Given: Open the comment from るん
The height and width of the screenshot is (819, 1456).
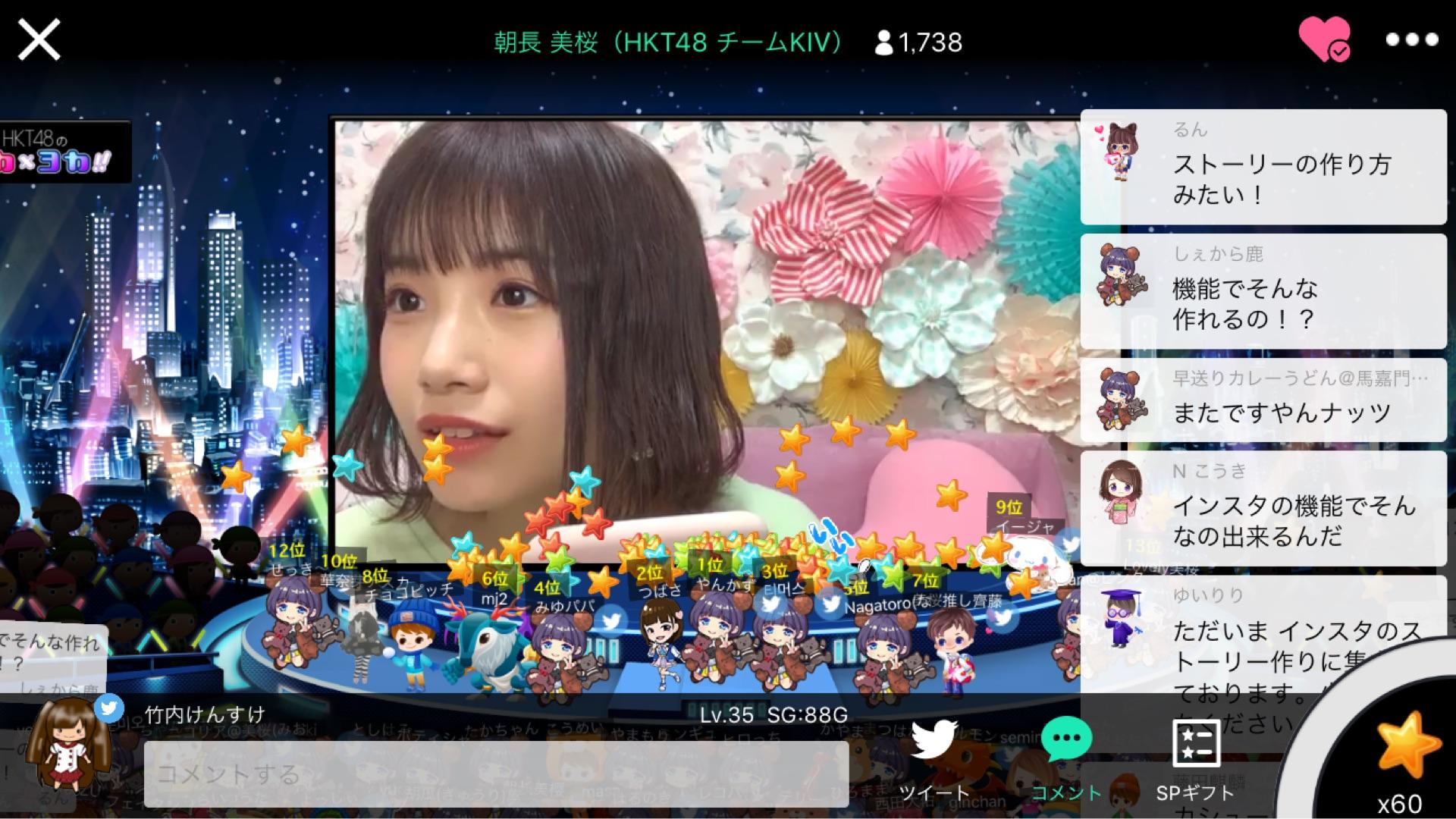Looking at the screenshot, I should [x=1263, y=167].
